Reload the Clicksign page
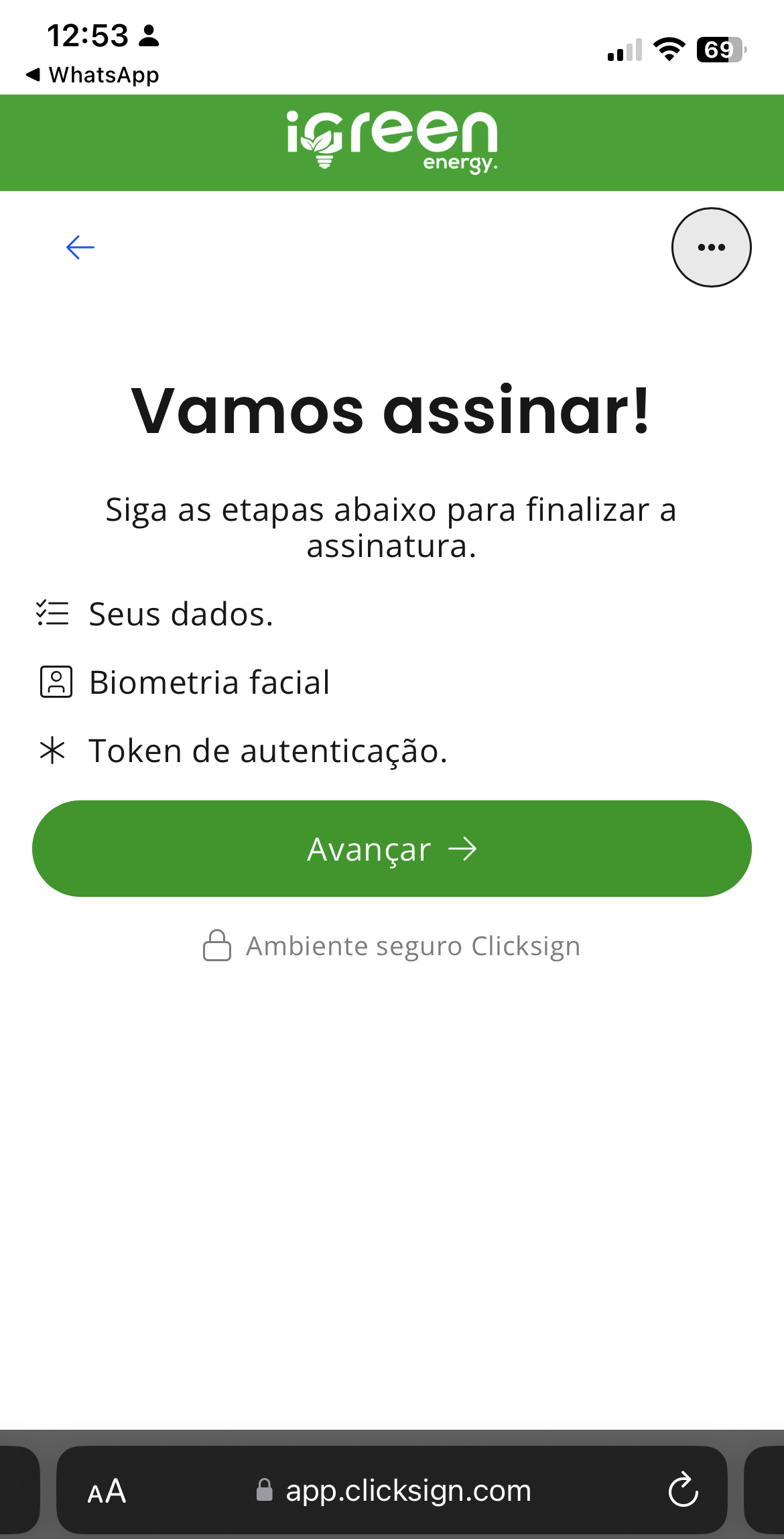Image resolution: width=784 pixels, height=1539 pixels. (683, 1491)
